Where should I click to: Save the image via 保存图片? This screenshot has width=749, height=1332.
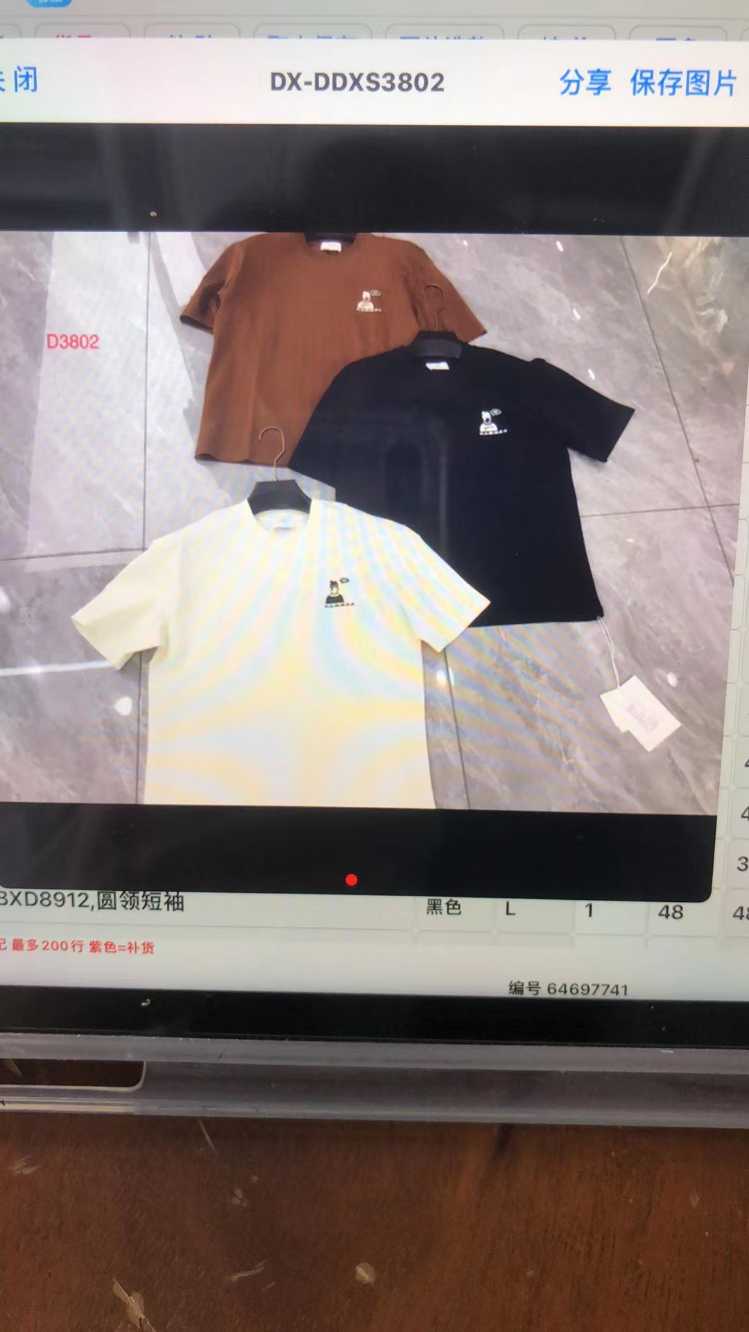click(x=684, y=83)
